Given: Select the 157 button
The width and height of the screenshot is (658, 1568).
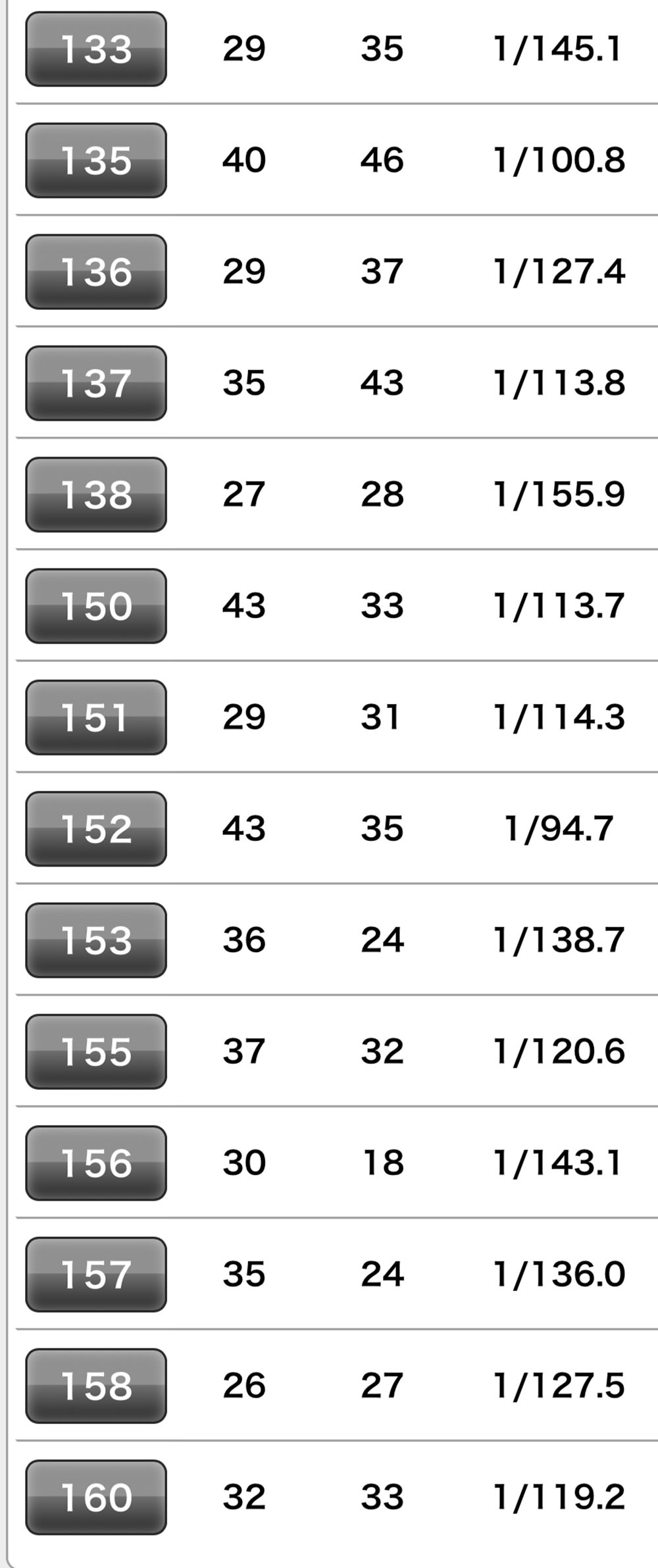Looking at the screenshot, I should point(96,1275).
